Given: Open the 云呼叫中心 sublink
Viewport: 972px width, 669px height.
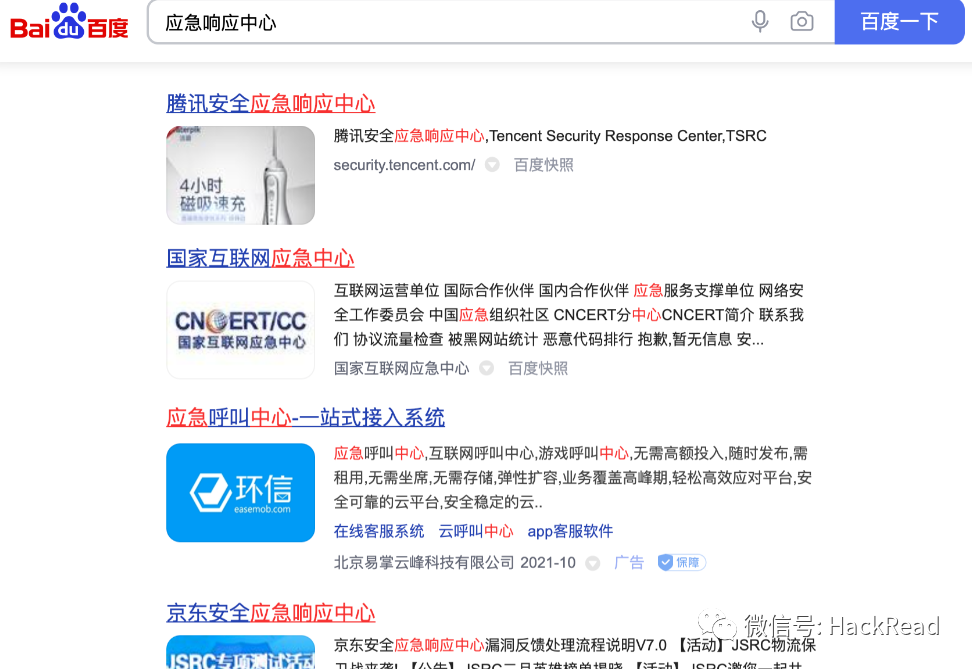Looking at the screenshot, I should [x=475, y=531].
